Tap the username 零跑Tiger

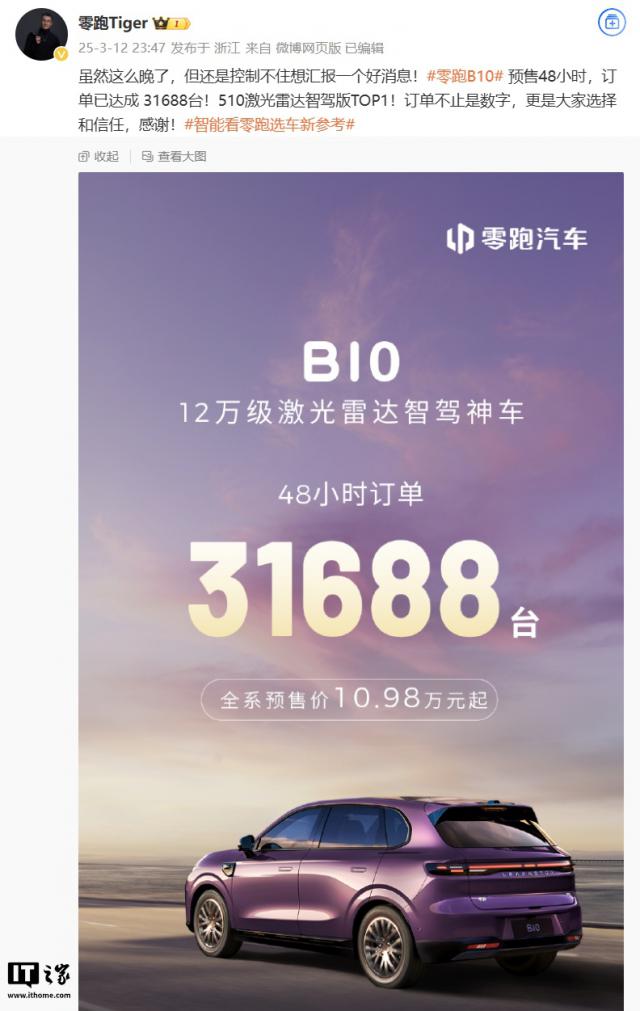coord(113,23)
